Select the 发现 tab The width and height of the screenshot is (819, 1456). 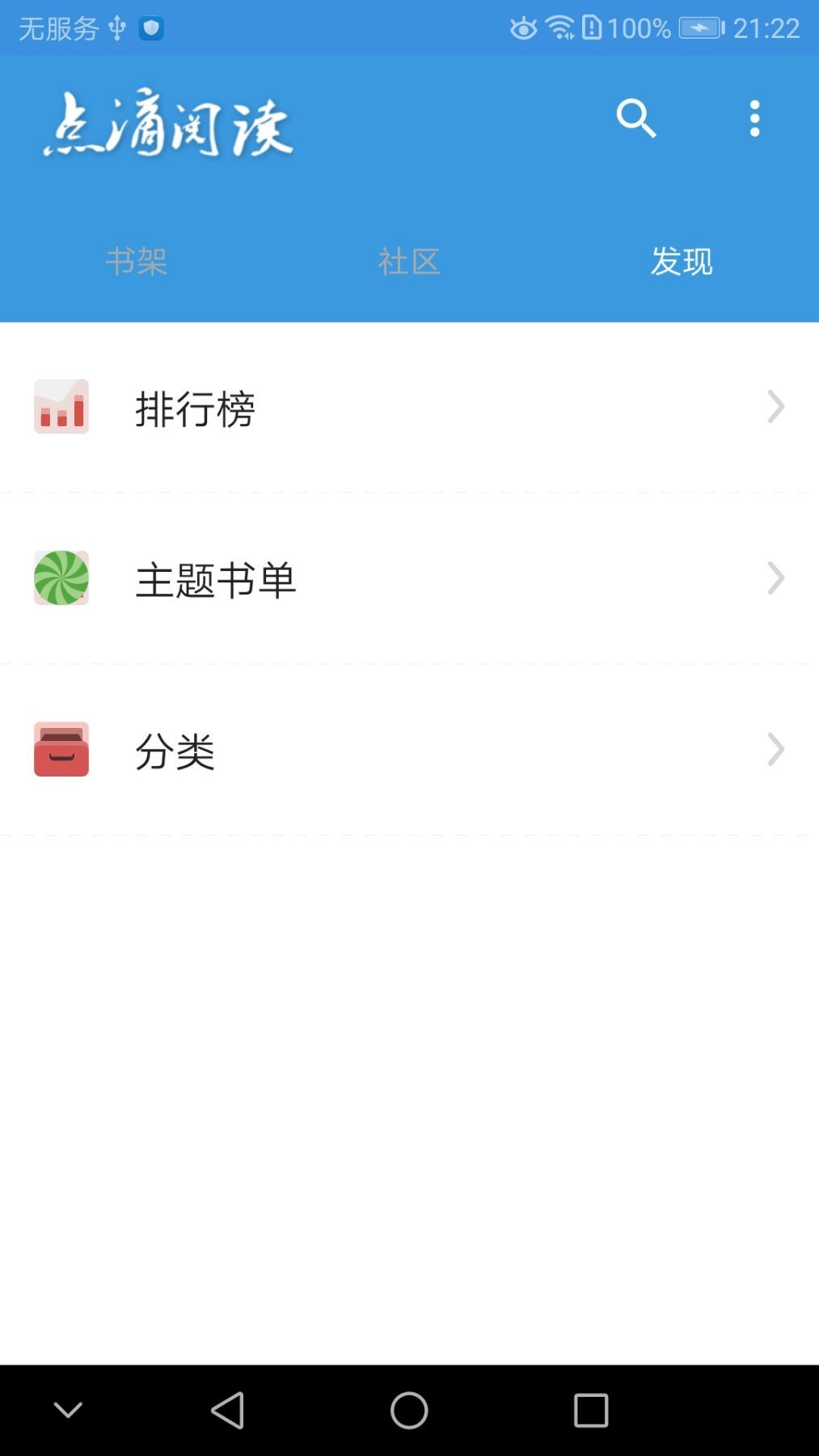pos(682,260)
